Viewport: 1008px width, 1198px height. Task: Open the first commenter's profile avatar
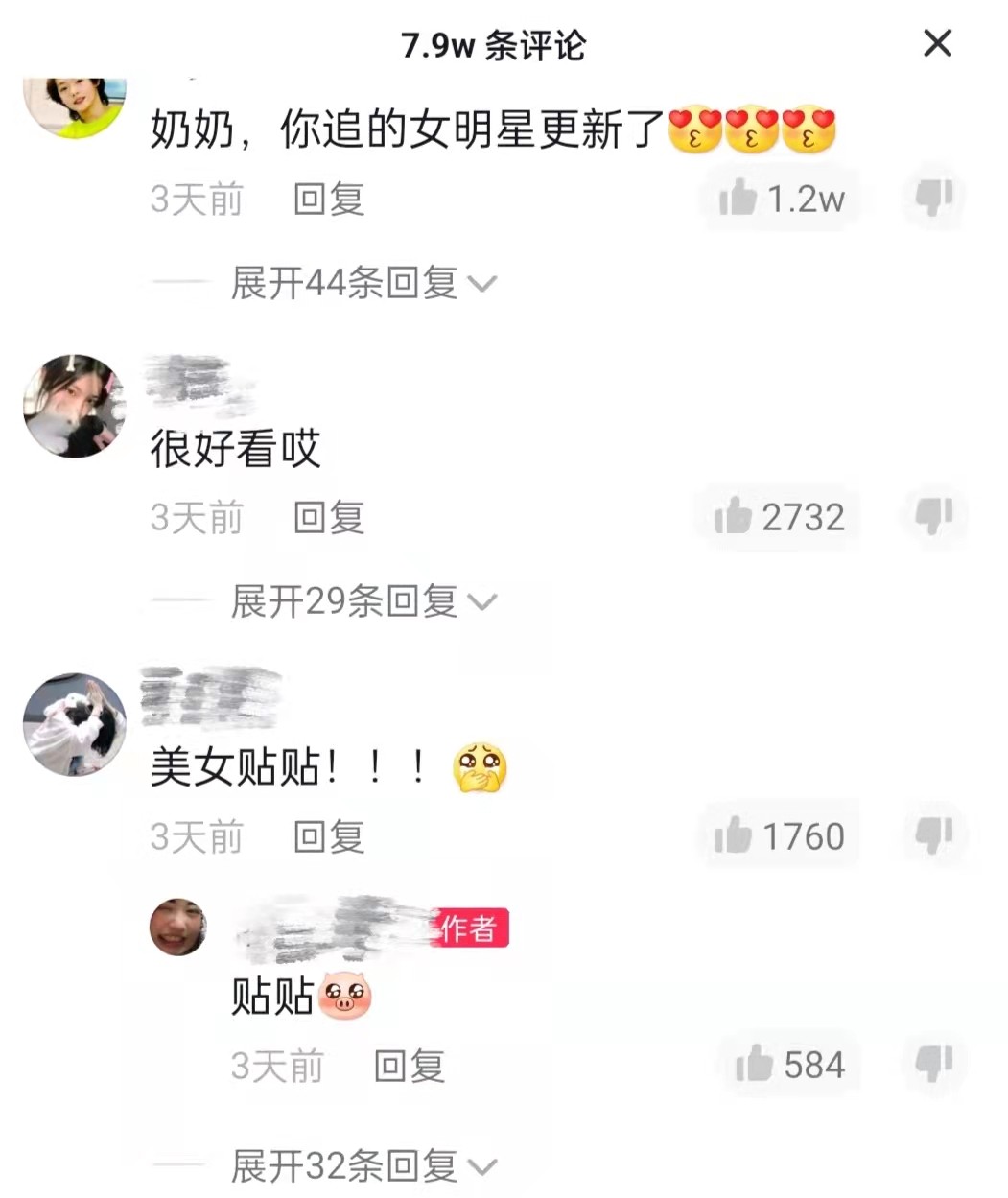(74, 106)
